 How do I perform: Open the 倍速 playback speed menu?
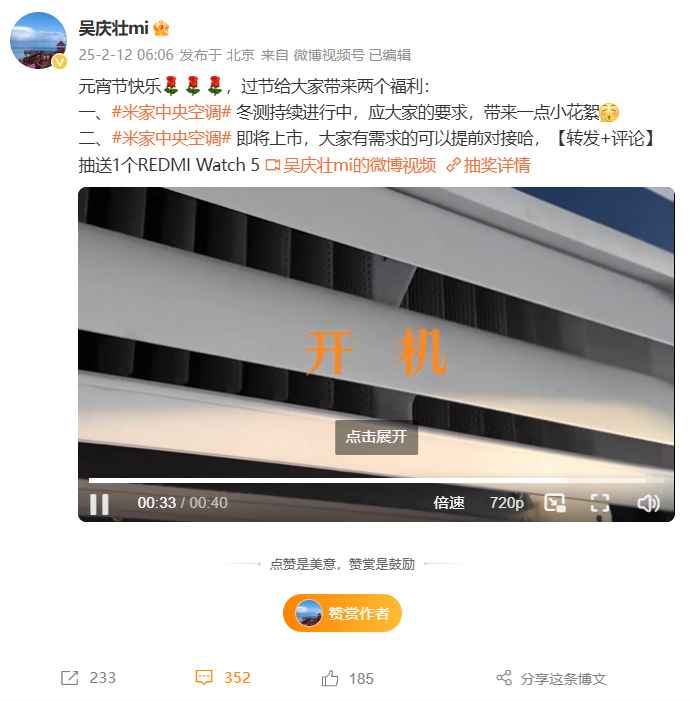pos(449,503)
